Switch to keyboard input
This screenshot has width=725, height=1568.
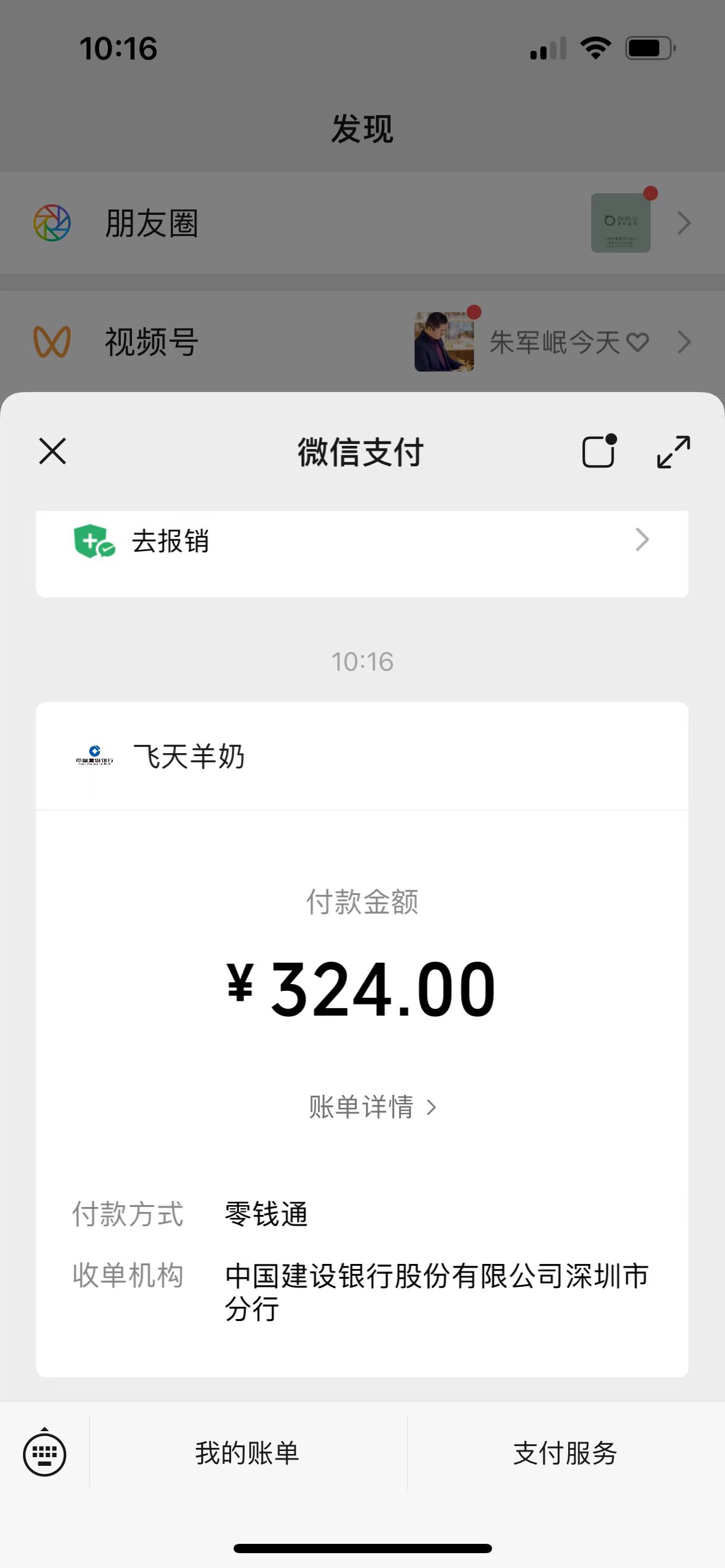(x=45, y=1453)
